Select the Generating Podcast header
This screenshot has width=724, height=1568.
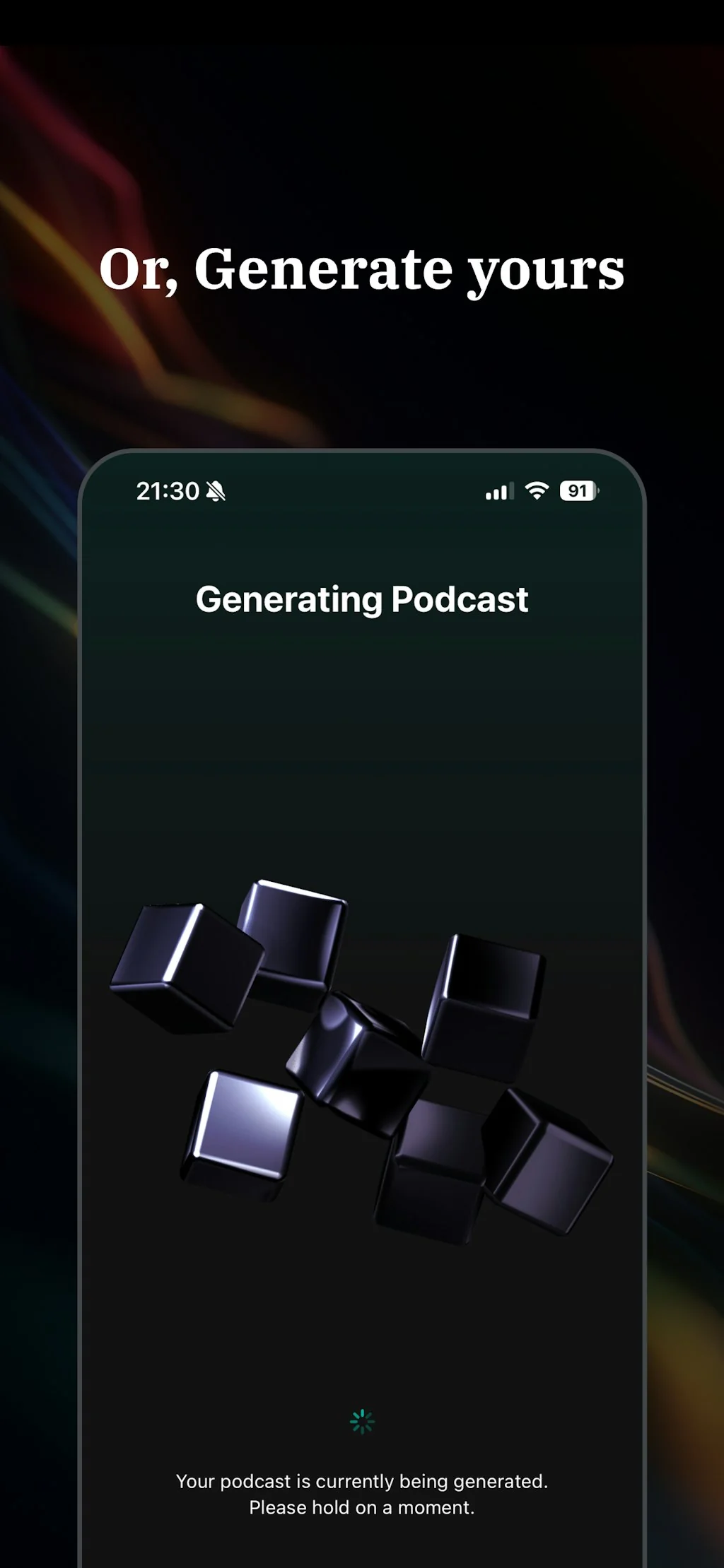[362, 600]
